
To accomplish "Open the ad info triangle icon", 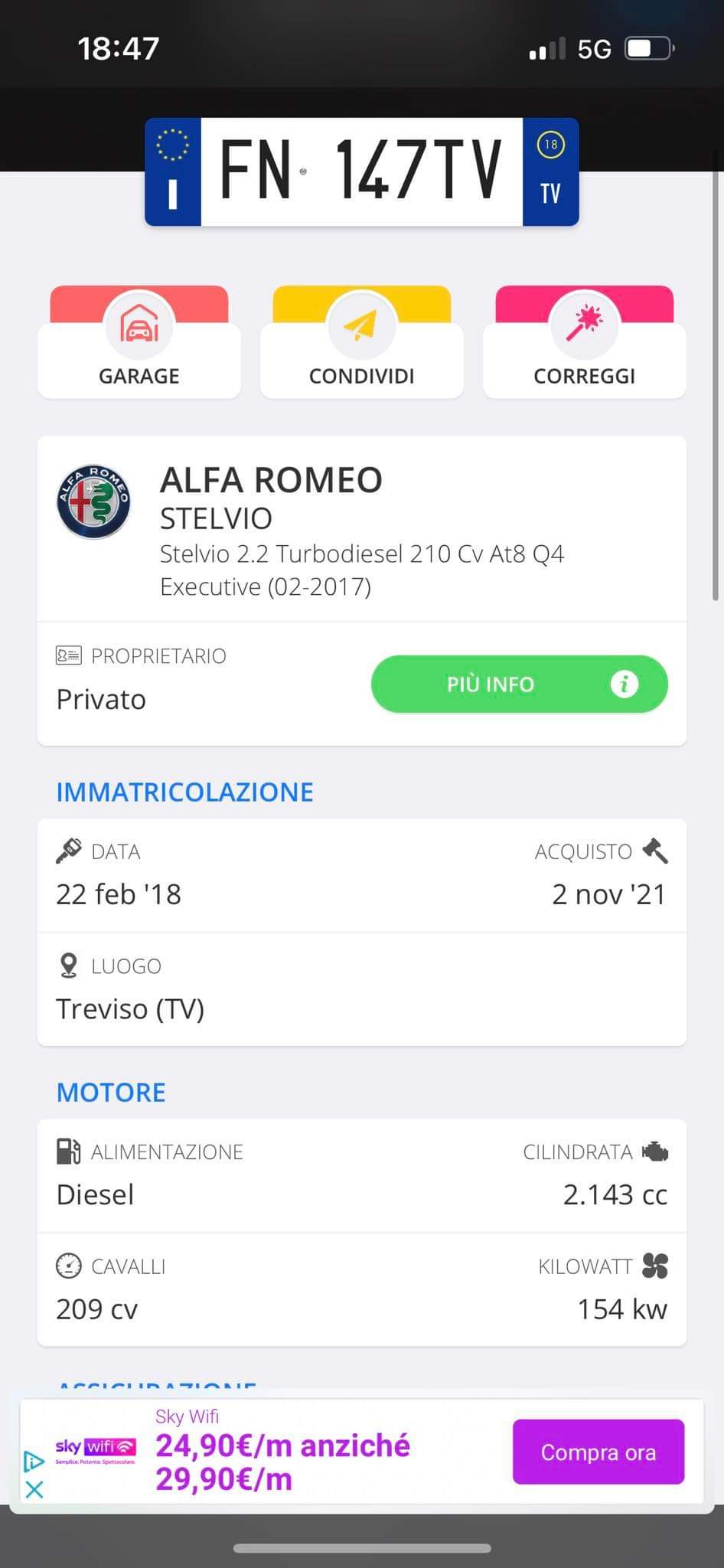I will tap(34, 1461).
